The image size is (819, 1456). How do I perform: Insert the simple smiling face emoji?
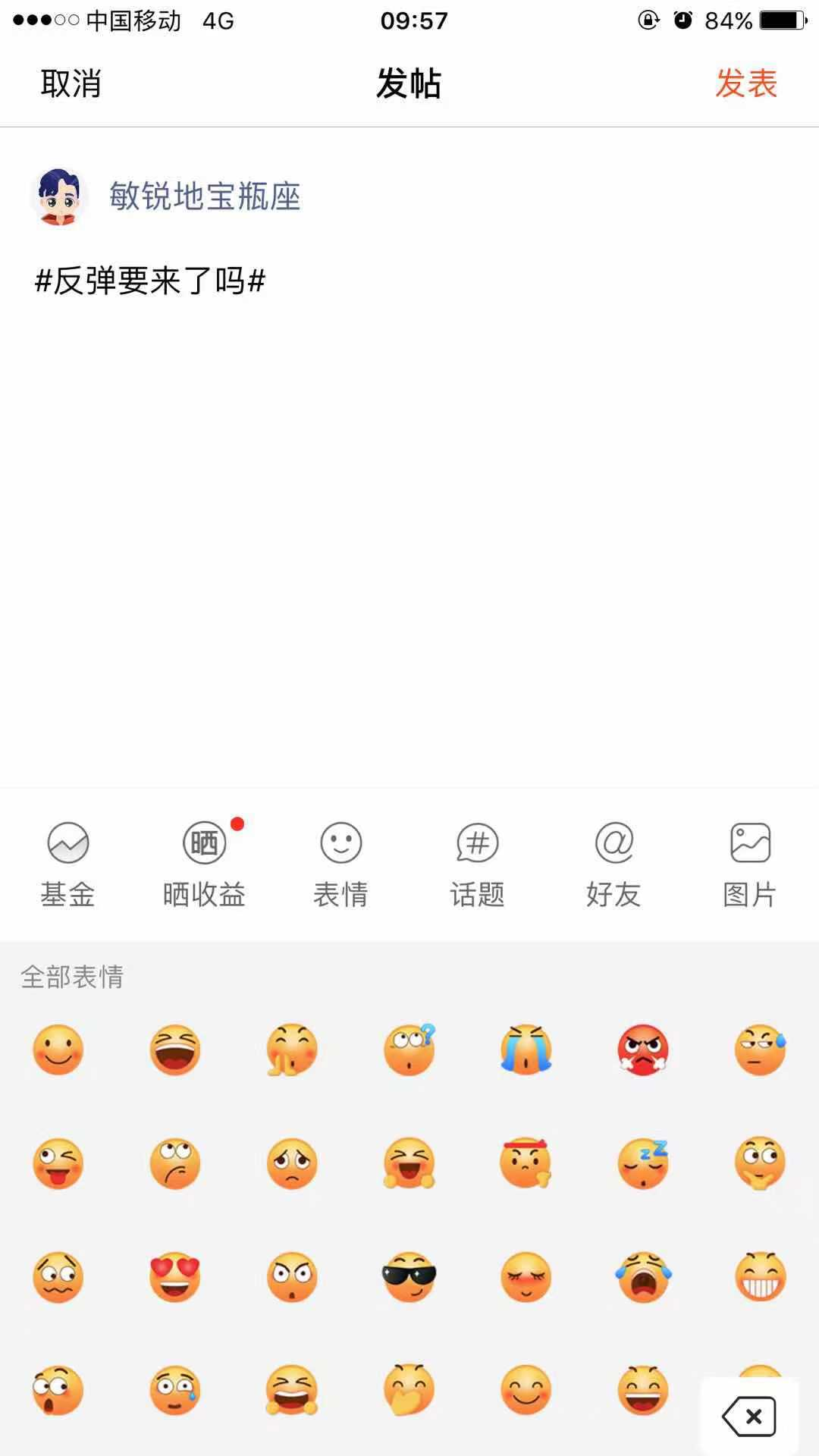(x=58, y=1050)
